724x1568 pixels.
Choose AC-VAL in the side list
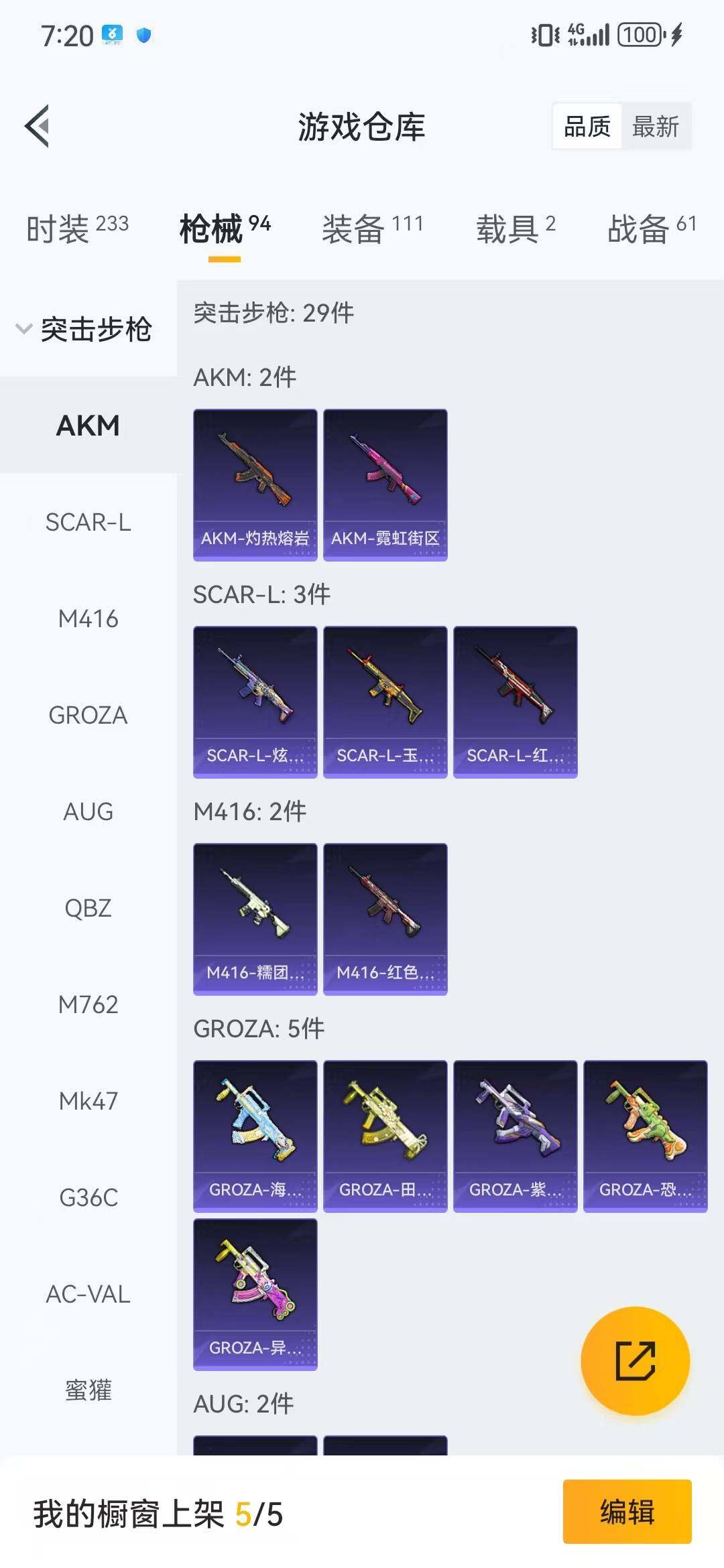88,1294
